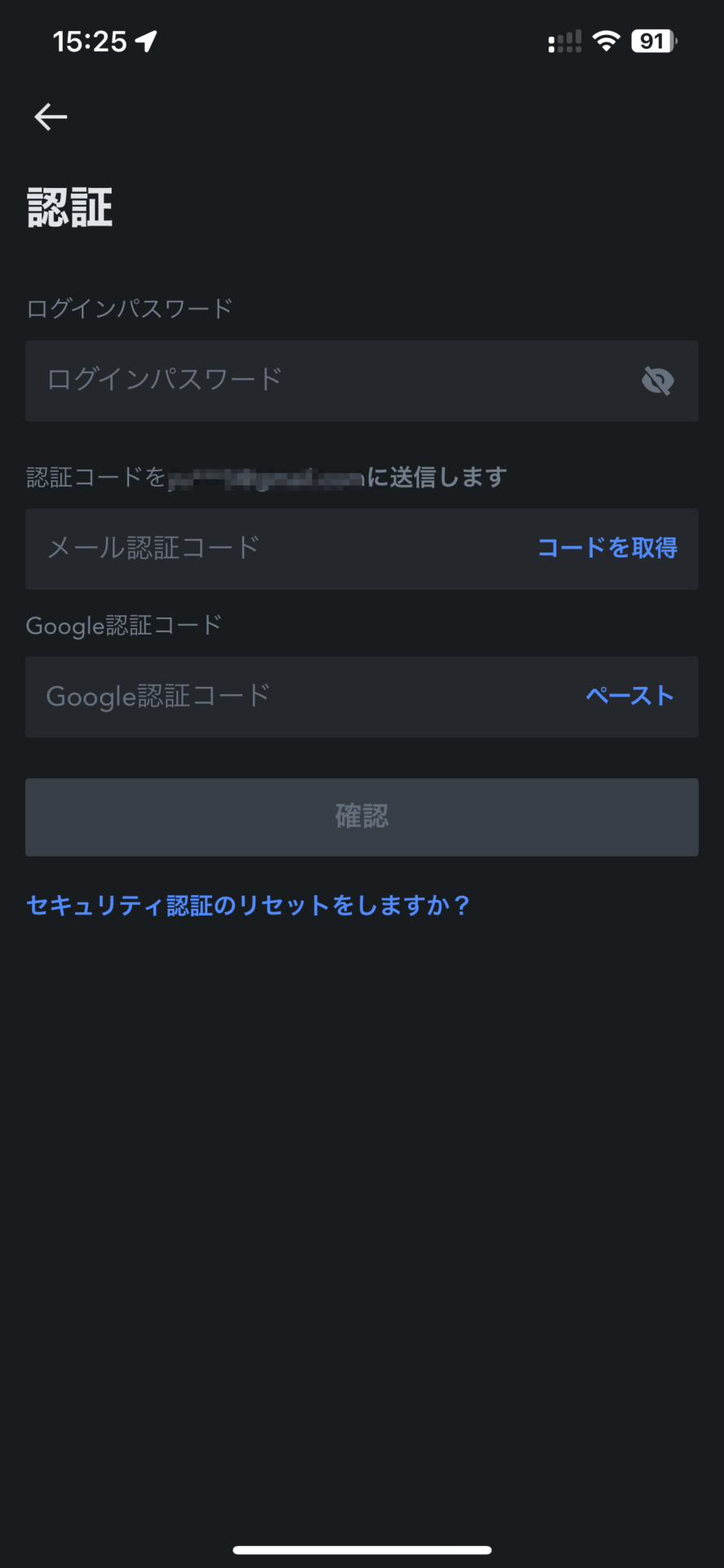The height and width of the screenshot is (1568, 724).
Task: Paste the code with ペースト
Action: (630, 696)
